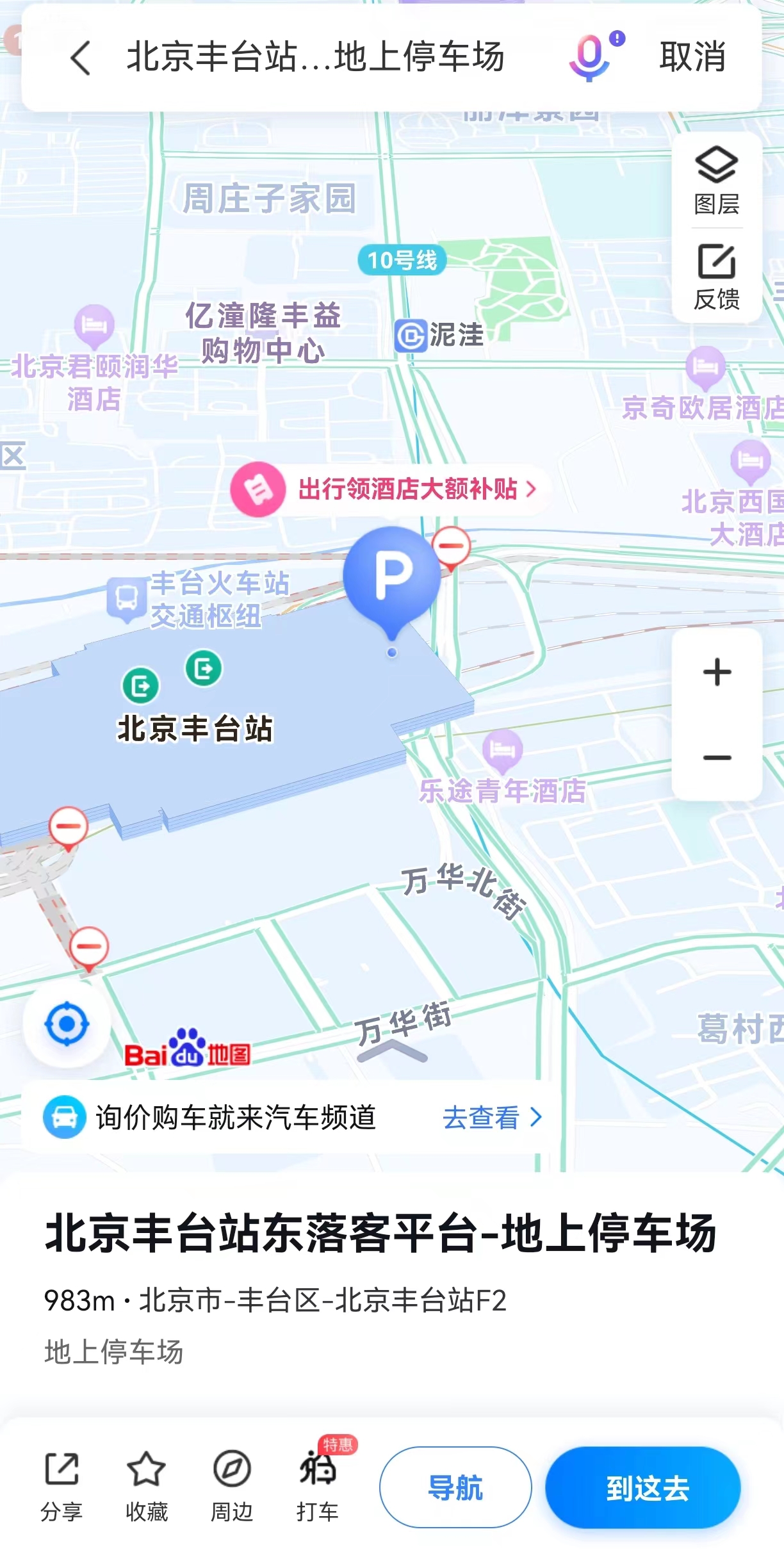Viewport: 784px width, 1552px height.
Task: Cancel the search with 取消
Action: (x=692, y=57)
